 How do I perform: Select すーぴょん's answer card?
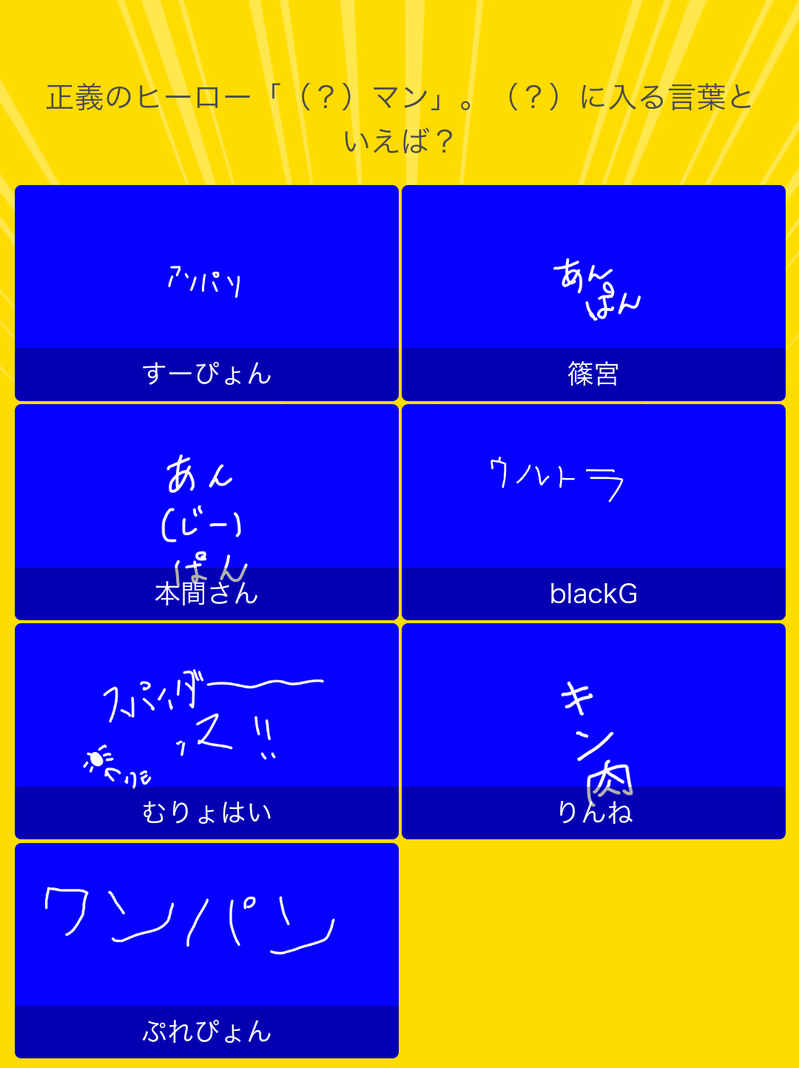[x=206, y=292]
